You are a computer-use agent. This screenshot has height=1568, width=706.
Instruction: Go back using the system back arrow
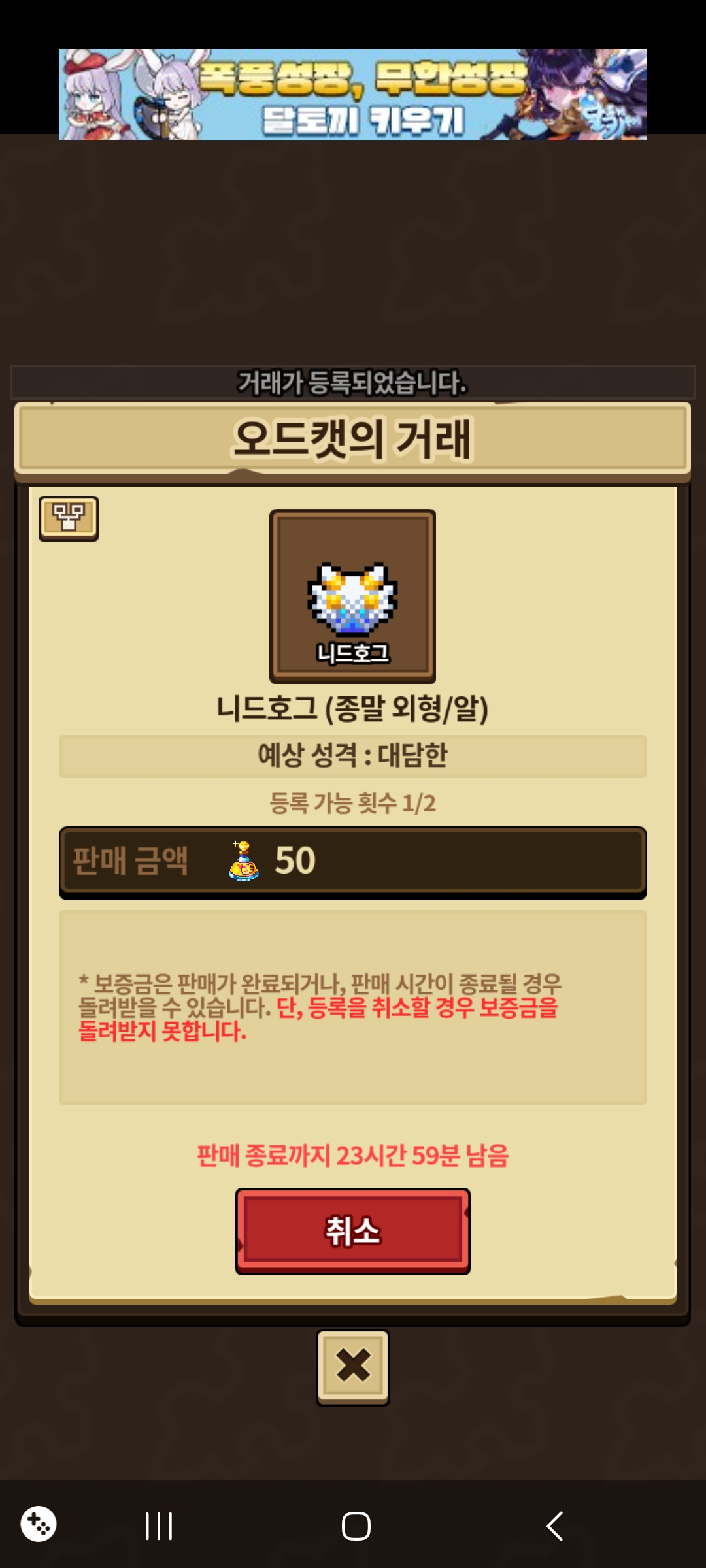(555, 1526)
